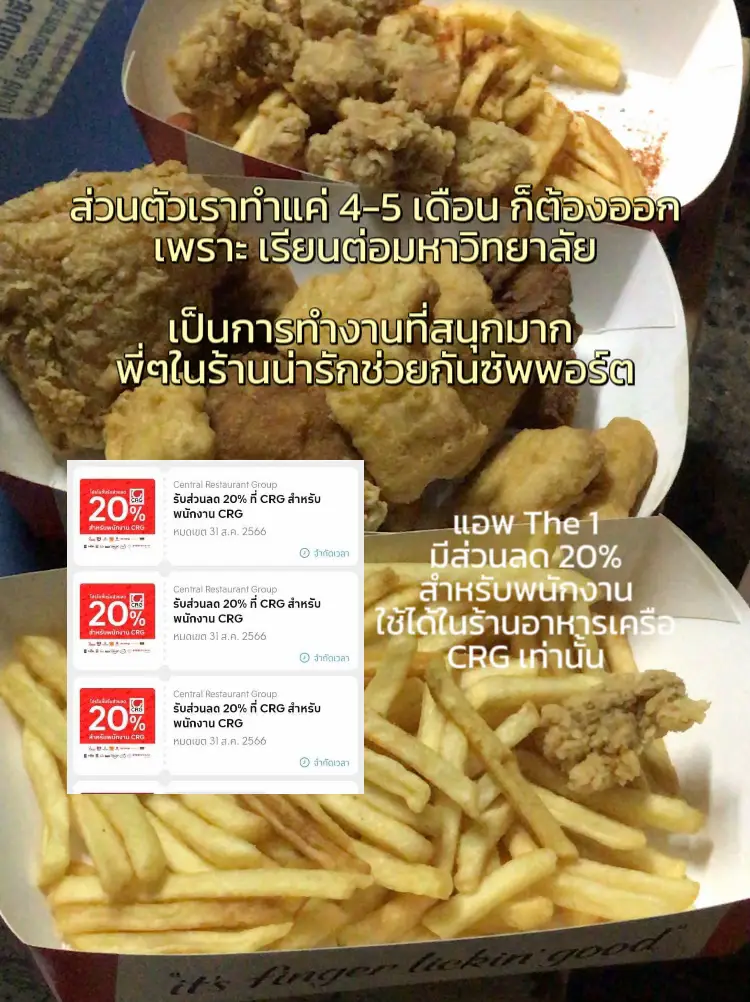Open the จำกัดเวลา link on the second coupon
The width and height of the screenshot is (750, 1002).
pos(329,656)
